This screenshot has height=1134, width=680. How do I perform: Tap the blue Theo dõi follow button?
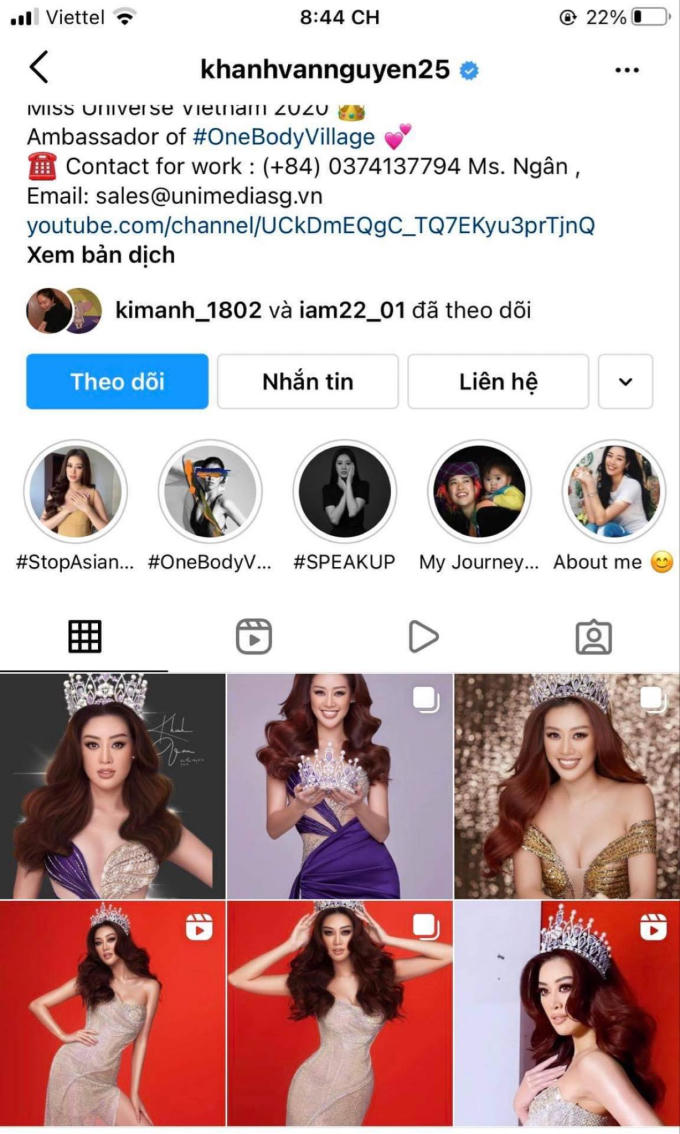117,381
